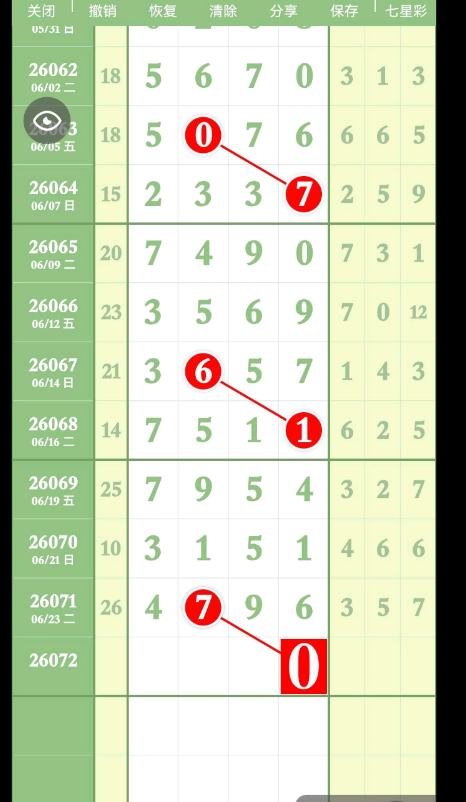Select the red 0 prediction in row 26072
The height and width of the screenshot is (802, 466).
304,666
